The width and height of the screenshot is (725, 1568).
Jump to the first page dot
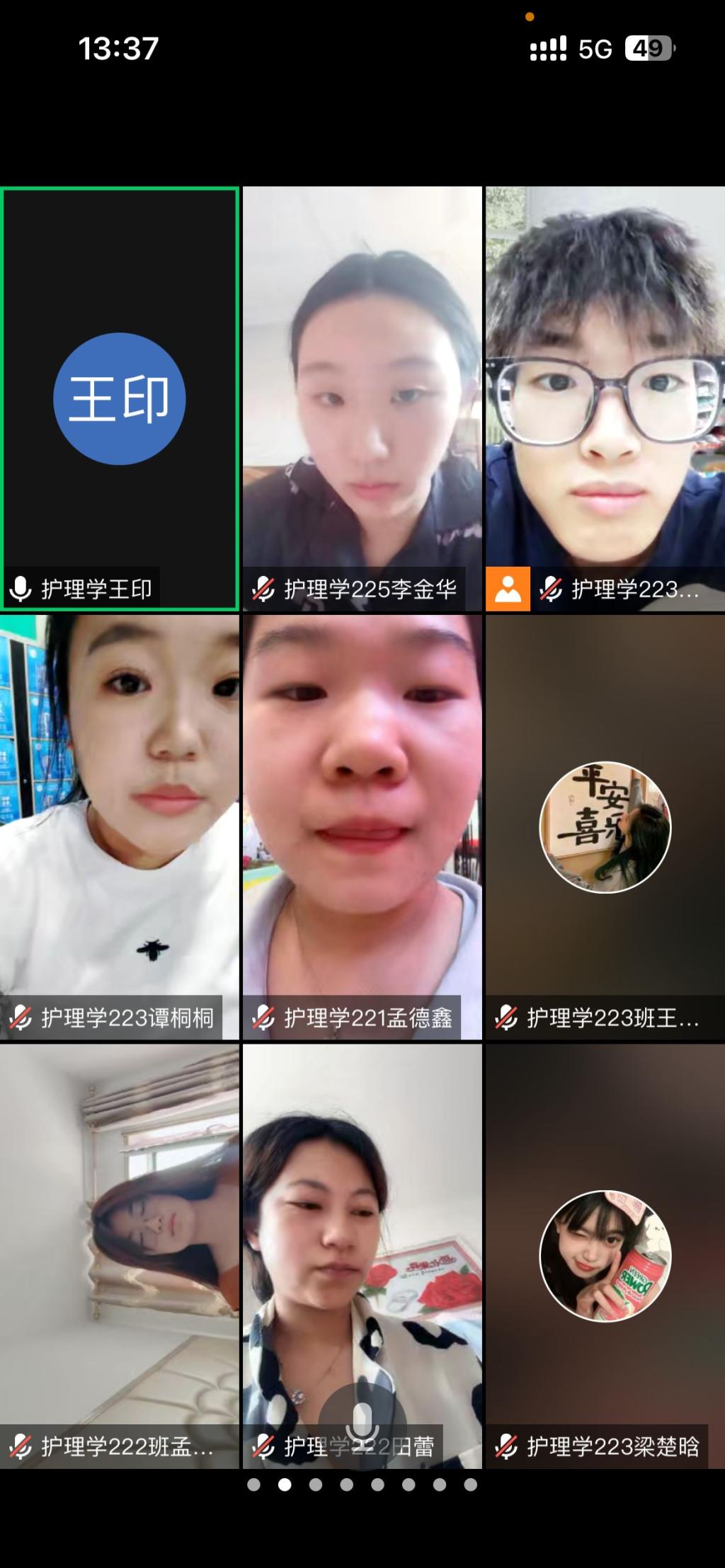click(x=253, y=1485)
